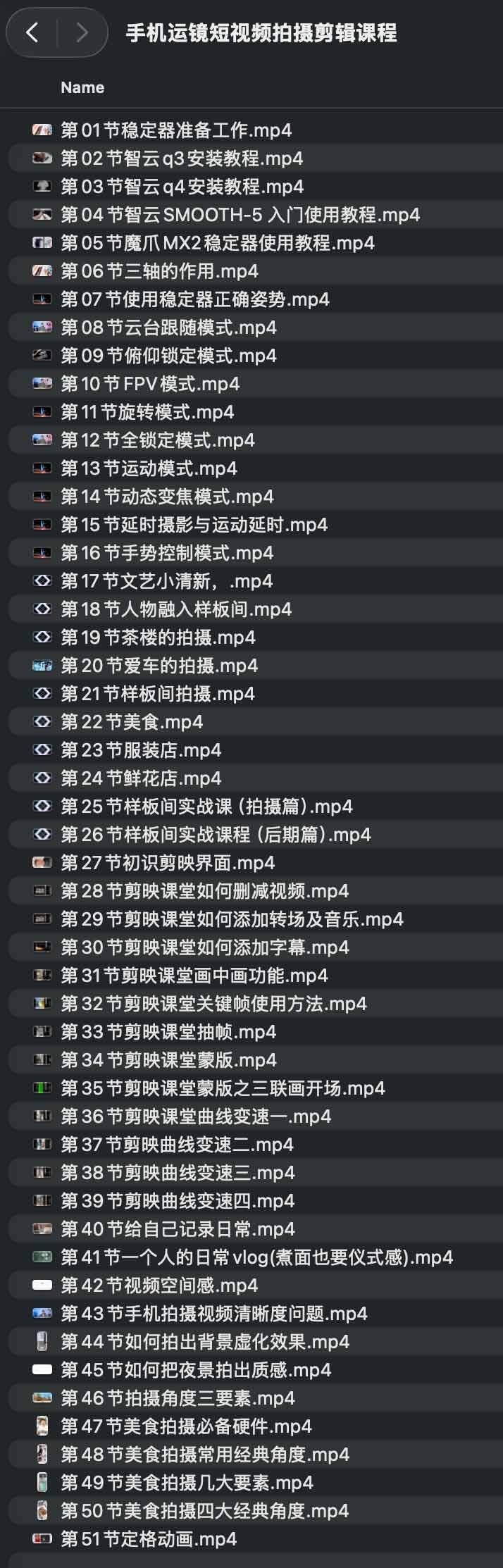Screen dimensions: 503x1568
Task: Open 第22节美食.mp4
Action: click(x=131, y=722)
